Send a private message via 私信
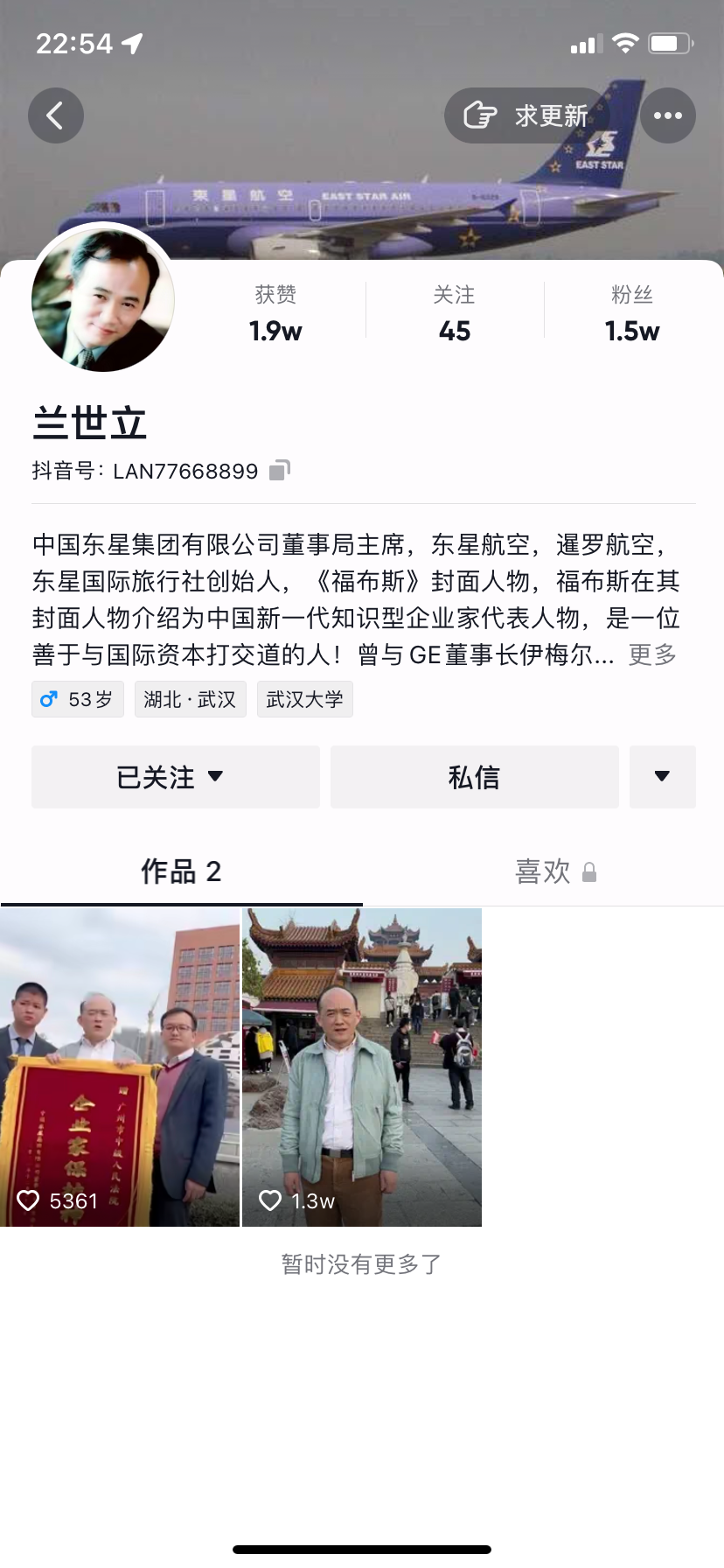This screenshot has height=1568, width=724. pyautogui.click(x=475, y=777)
